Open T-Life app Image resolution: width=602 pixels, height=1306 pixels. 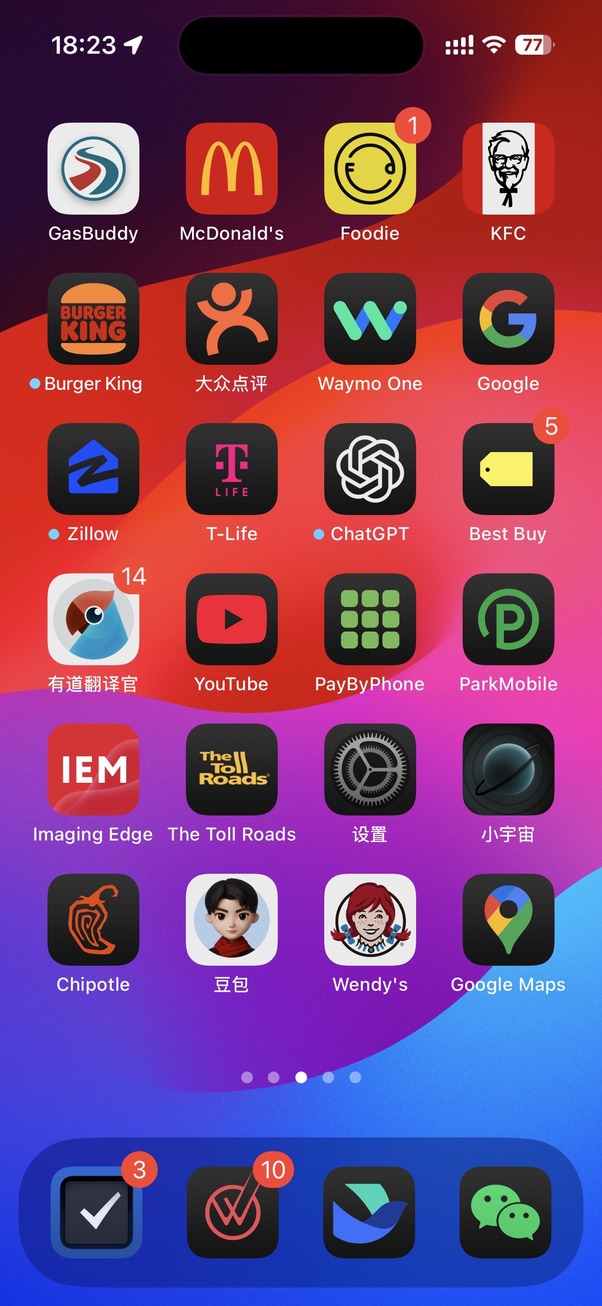click(x=231, y=469)
